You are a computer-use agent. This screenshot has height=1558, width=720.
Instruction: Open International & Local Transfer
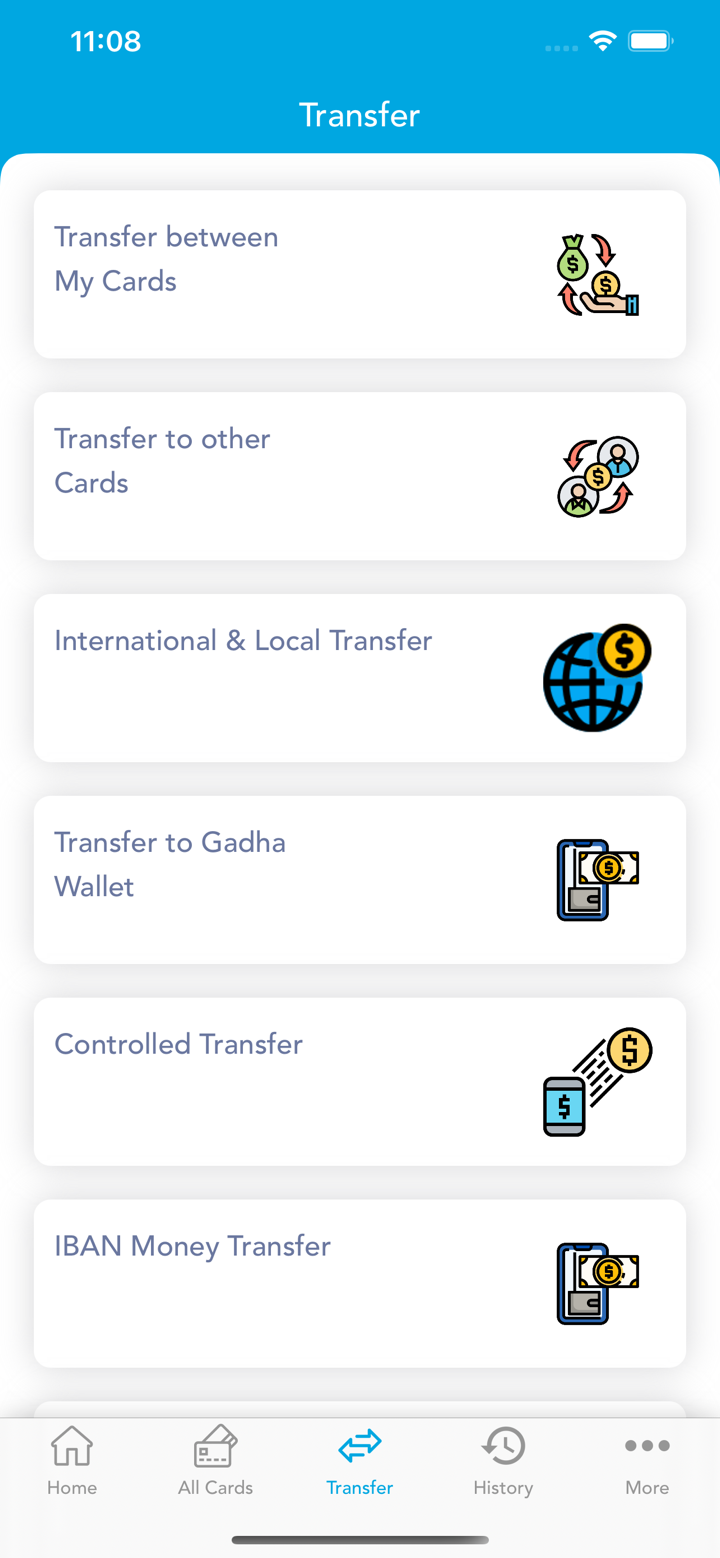click(x=360, y=678)
